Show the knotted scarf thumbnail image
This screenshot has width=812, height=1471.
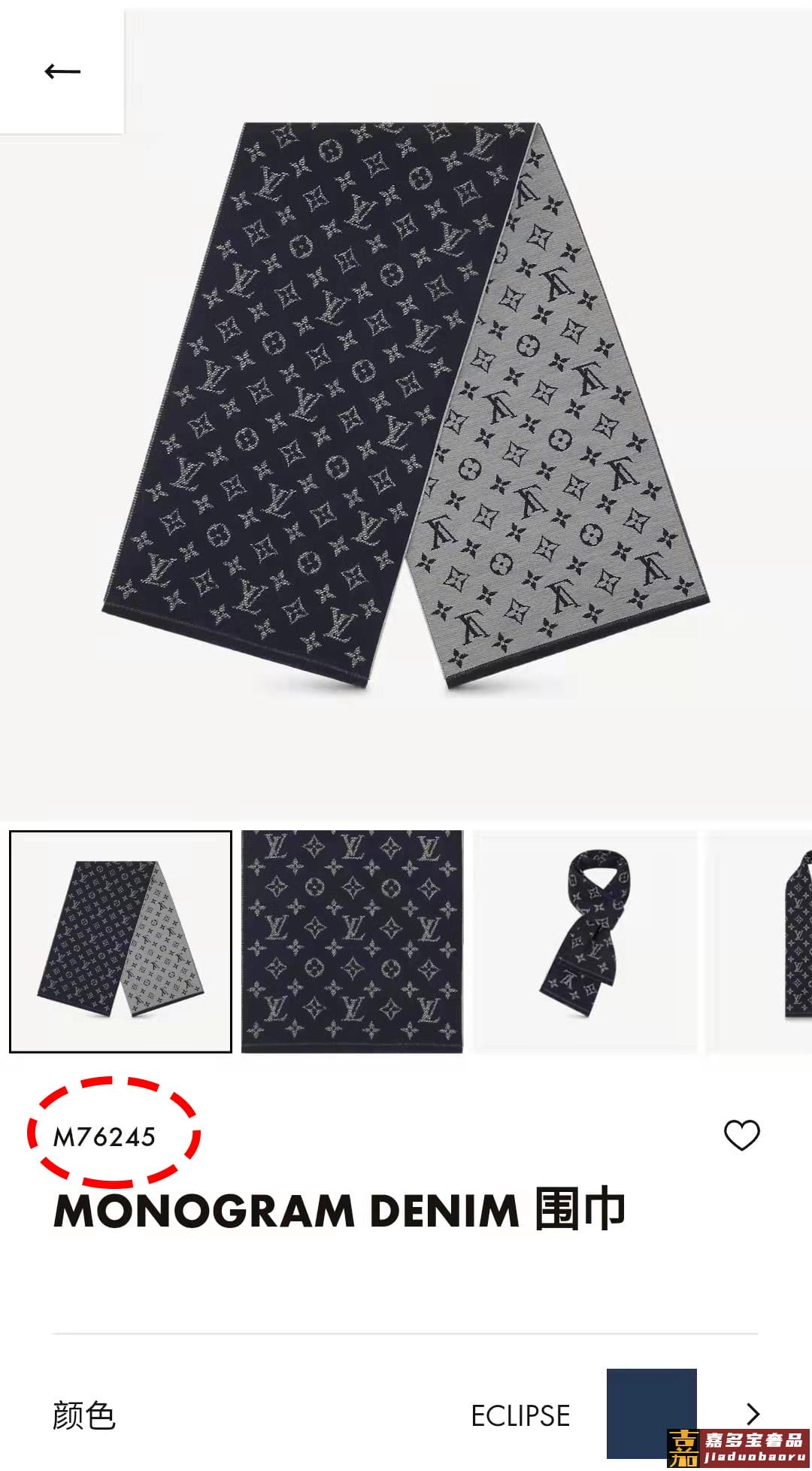coord(585,941)
